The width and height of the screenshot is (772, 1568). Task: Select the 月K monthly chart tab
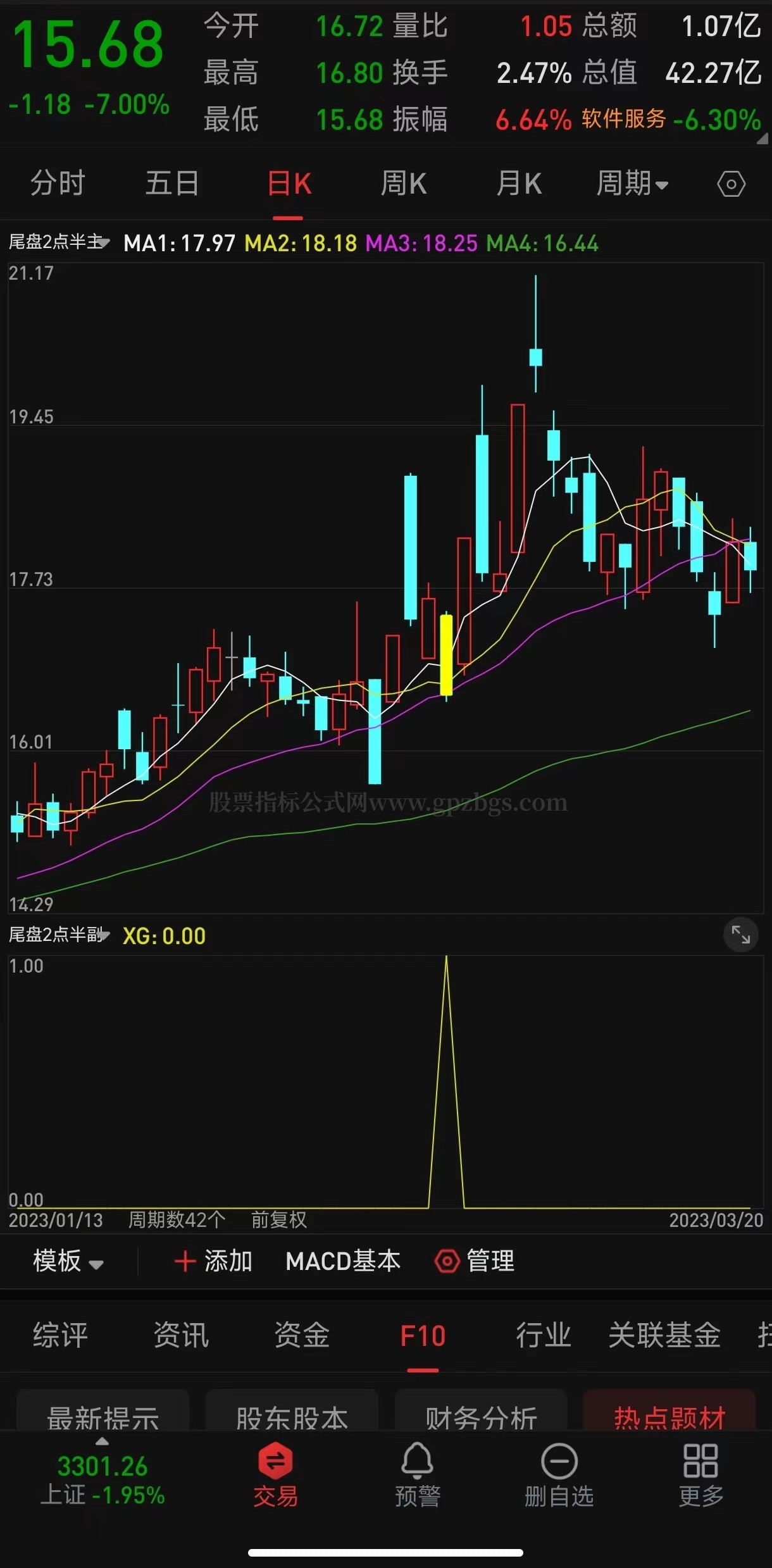tap(519, 184)
